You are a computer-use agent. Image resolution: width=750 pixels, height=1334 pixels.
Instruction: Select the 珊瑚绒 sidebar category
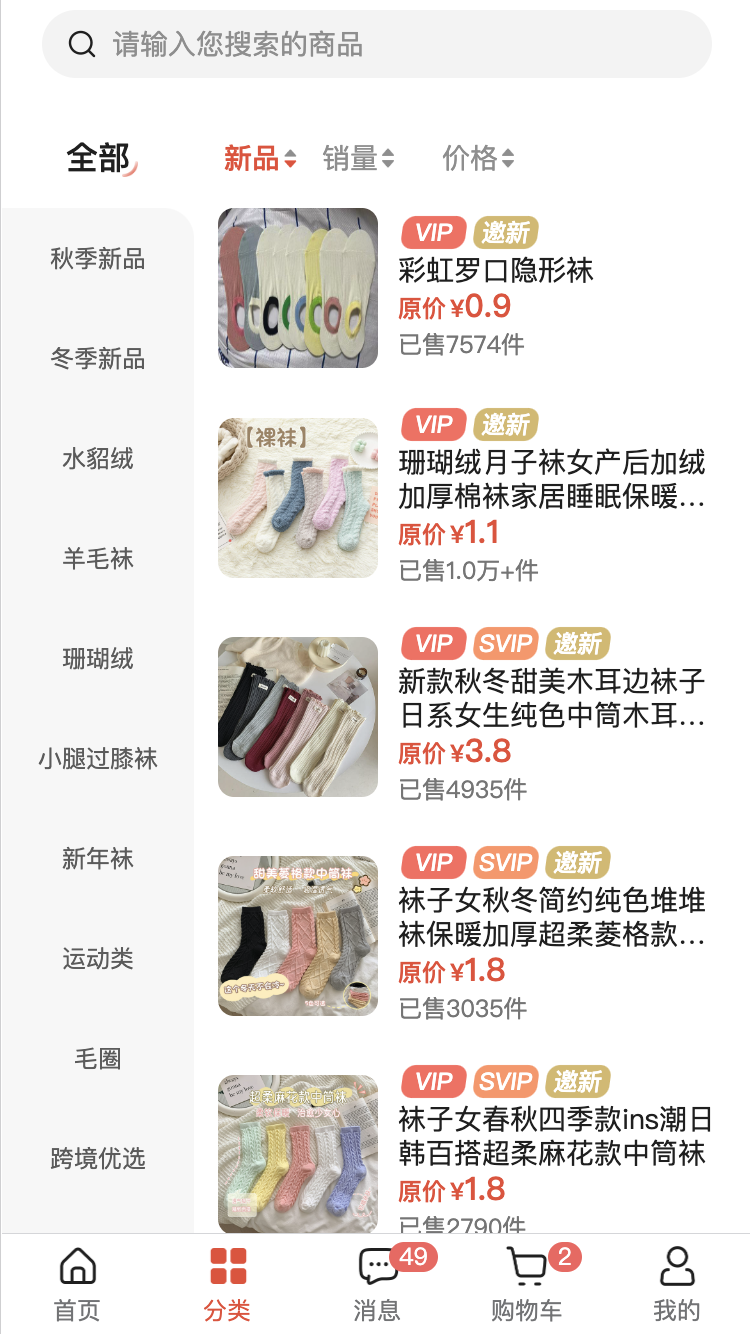[x=96, y=658]
